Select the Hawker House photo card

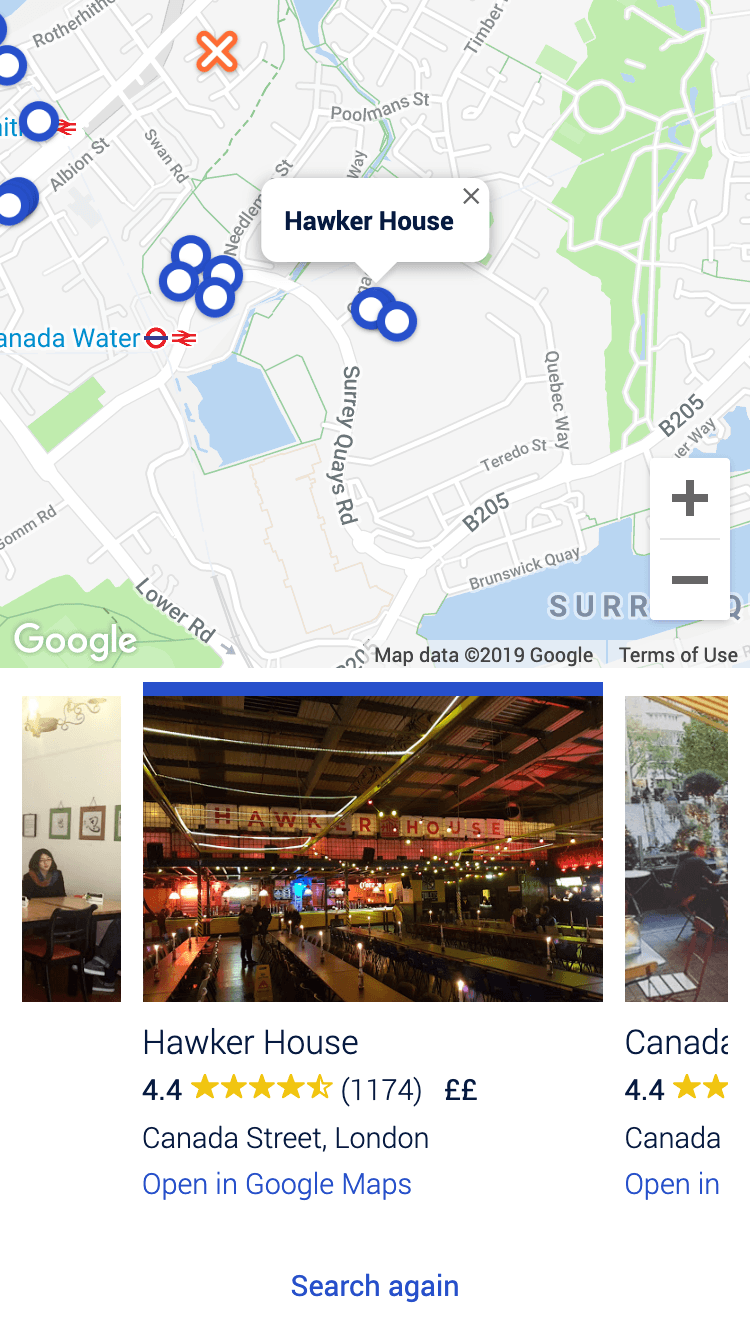(x=373, y=848)
